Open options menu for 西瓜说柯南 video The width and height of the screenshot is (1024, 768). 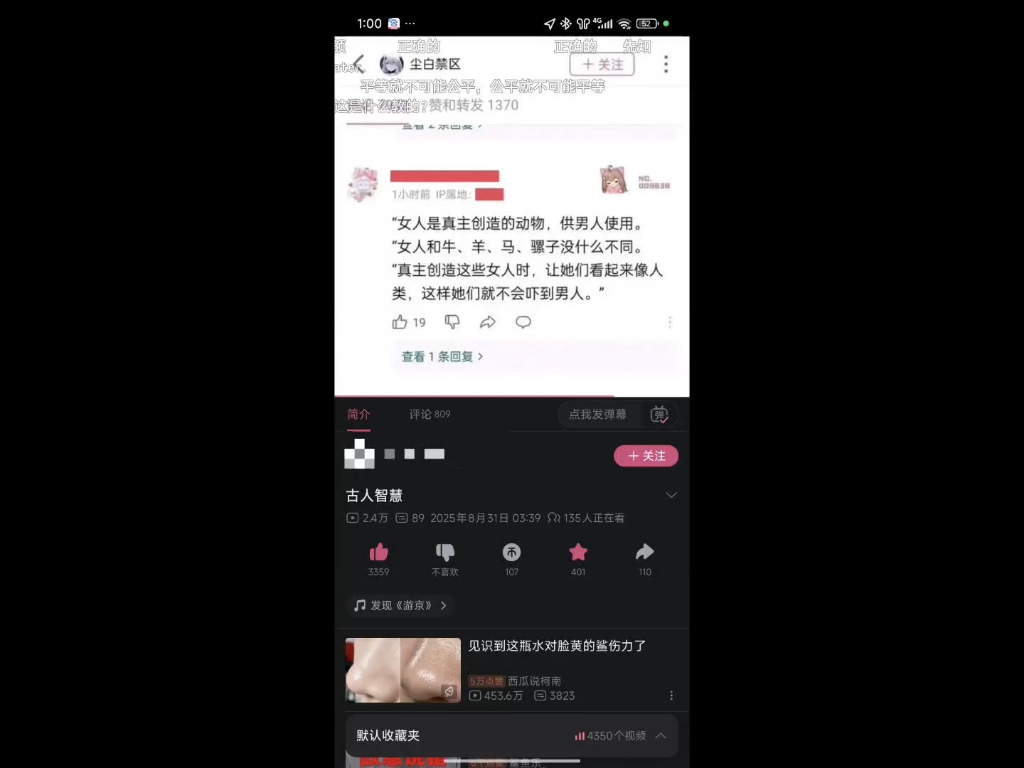(671, 696)
